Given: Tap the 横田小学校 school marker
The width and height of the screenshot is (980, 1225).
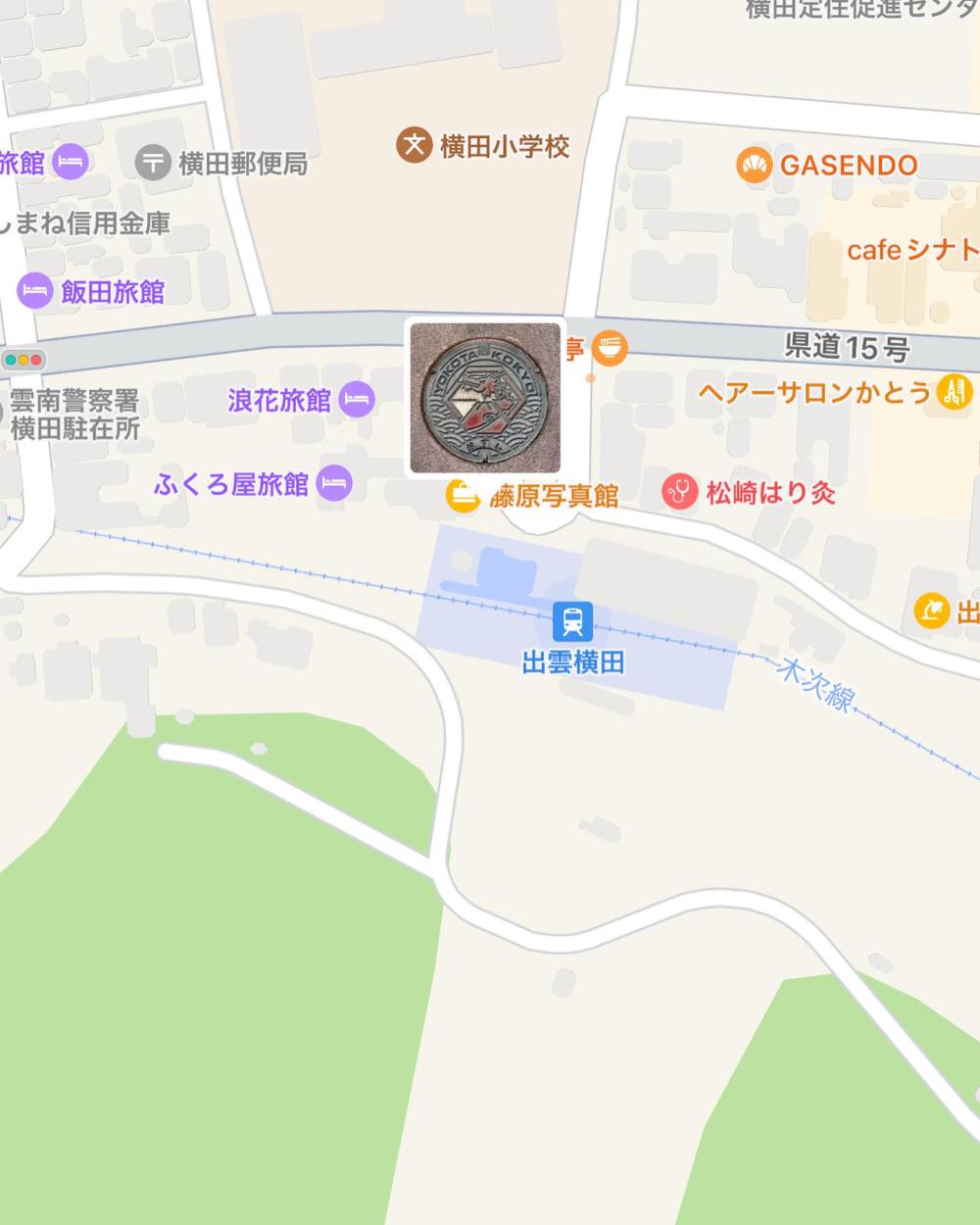Looking at the screenshot, I should point(415,147).
